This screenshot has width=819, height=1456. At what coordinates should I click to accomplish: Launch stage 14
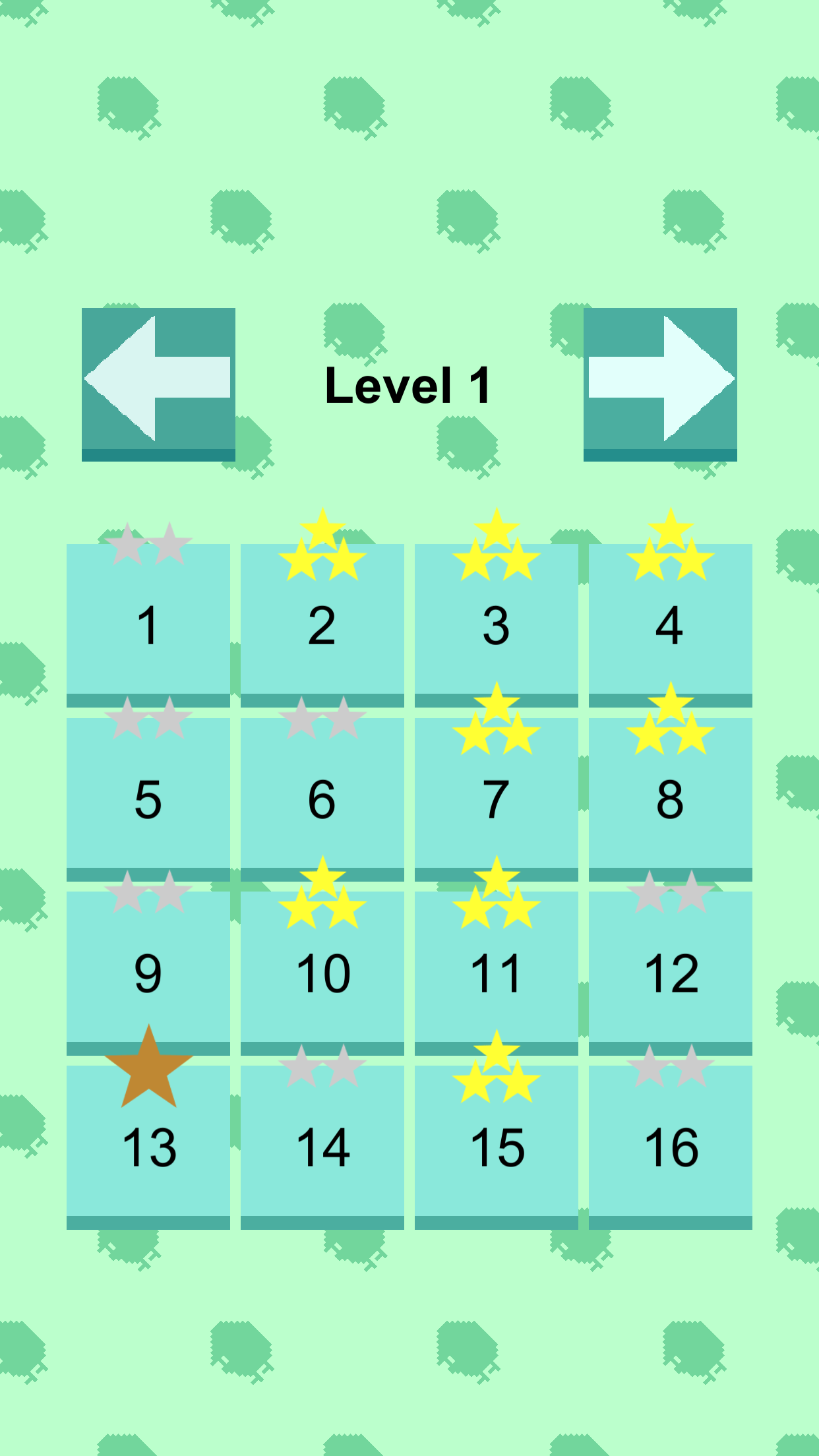click(x=322, y=1147)
